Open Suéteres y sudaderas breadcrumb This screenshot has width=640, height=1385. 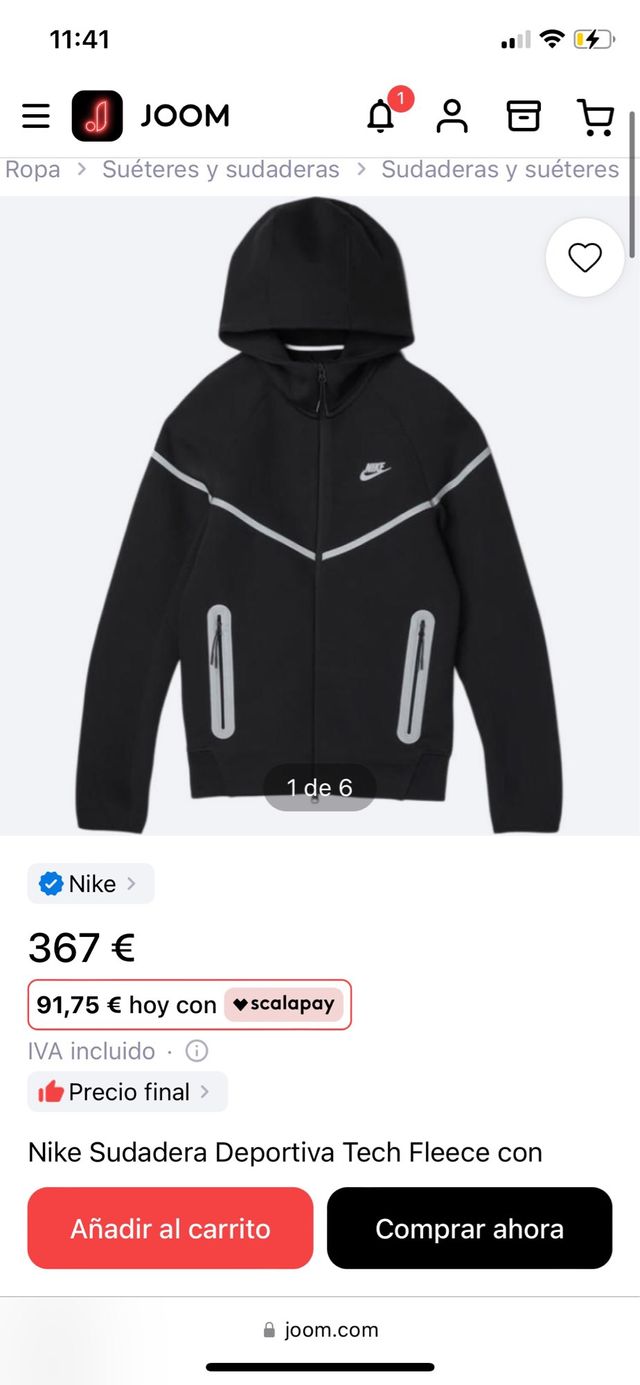[221, 170]
